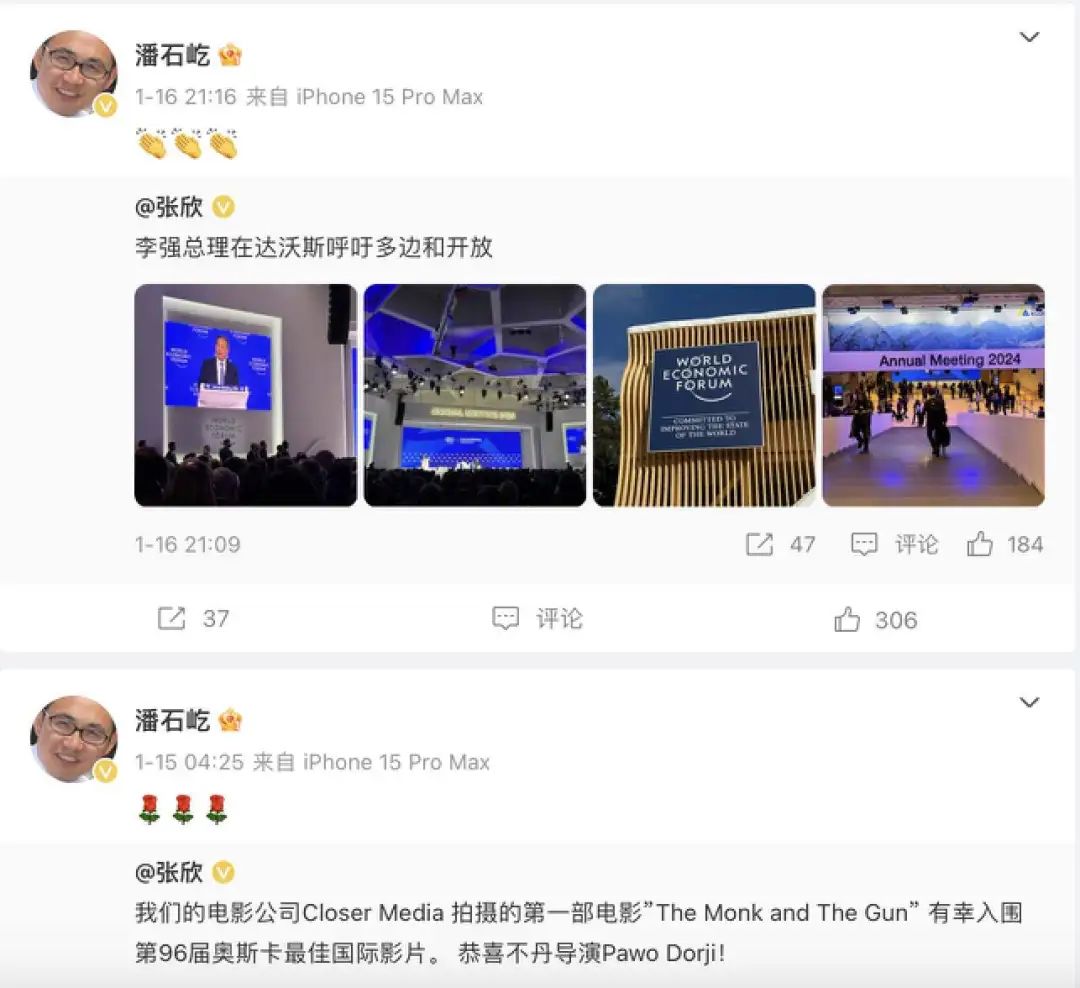Image resolution: width=1080 pixels, height=988 pixels.
Task: Open the username 潘石屹 on the 1-16 post
Action: point(172,55)
